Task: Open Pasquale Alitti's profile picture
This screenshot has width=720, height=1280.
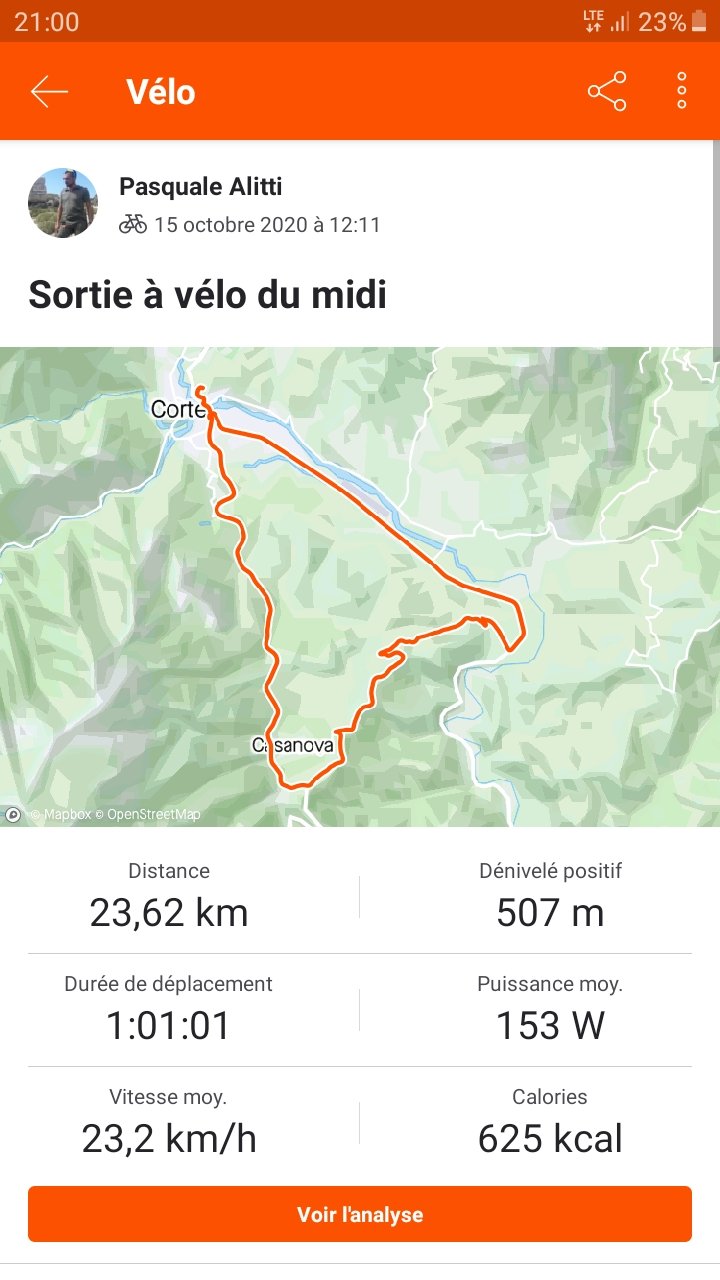Action: 63,203
